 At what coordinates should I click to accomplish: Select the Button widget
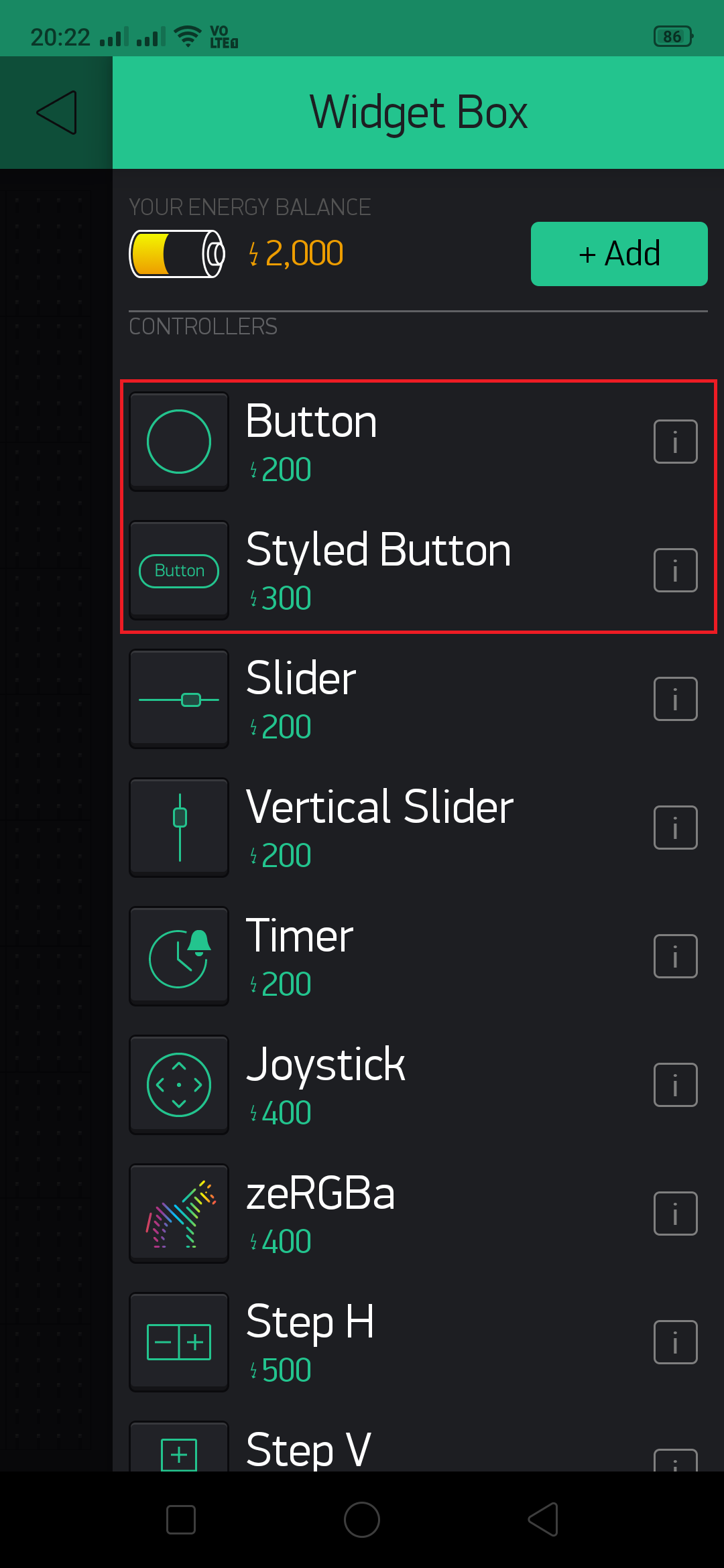click(375, 442)
